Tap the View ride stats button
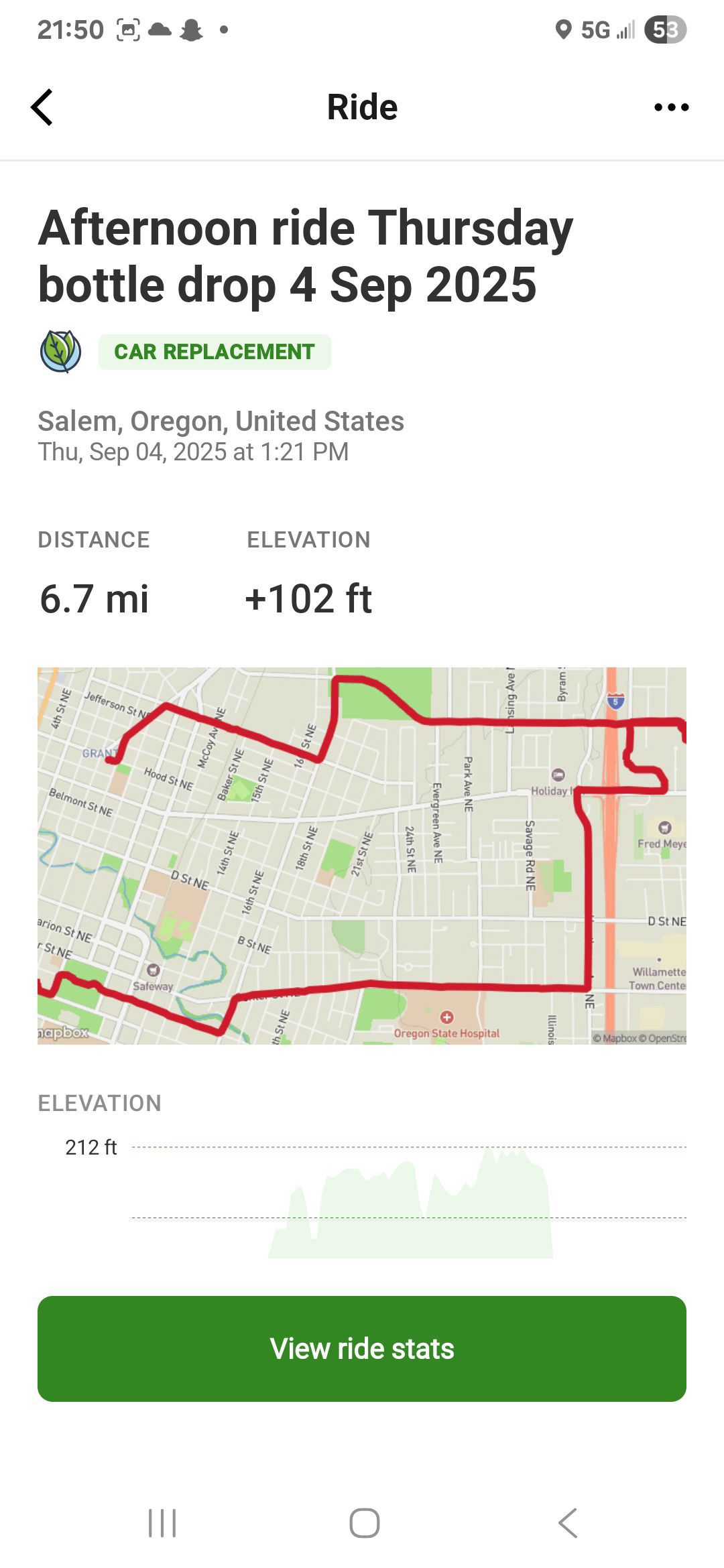Screen dimensions: 724x1568 tap(362, 1349)
